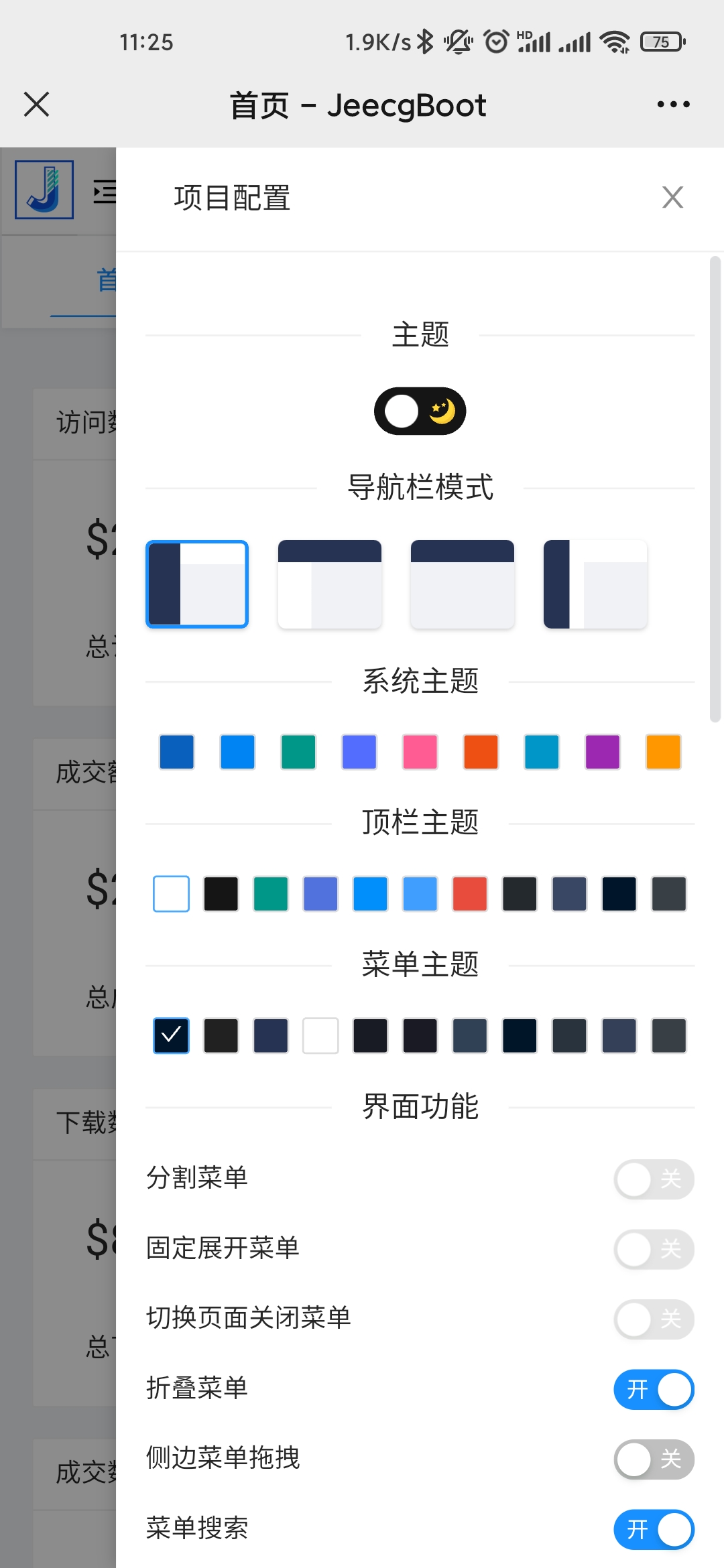Select the green top bar theme color
The image size is (724, 1568).
tap(270, 893)
